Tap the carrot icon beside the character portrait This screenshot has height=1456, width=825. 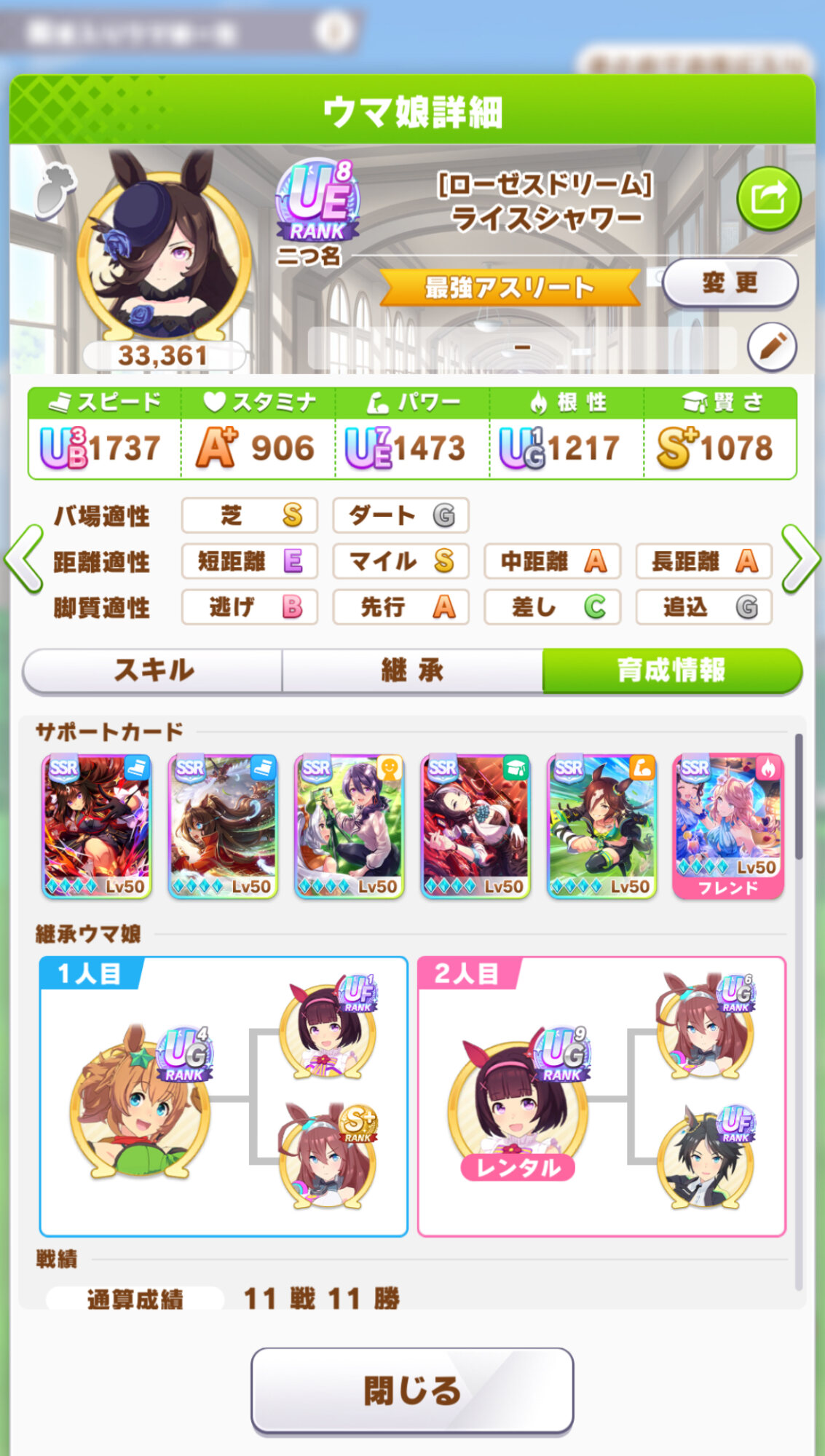pos(56,189)
